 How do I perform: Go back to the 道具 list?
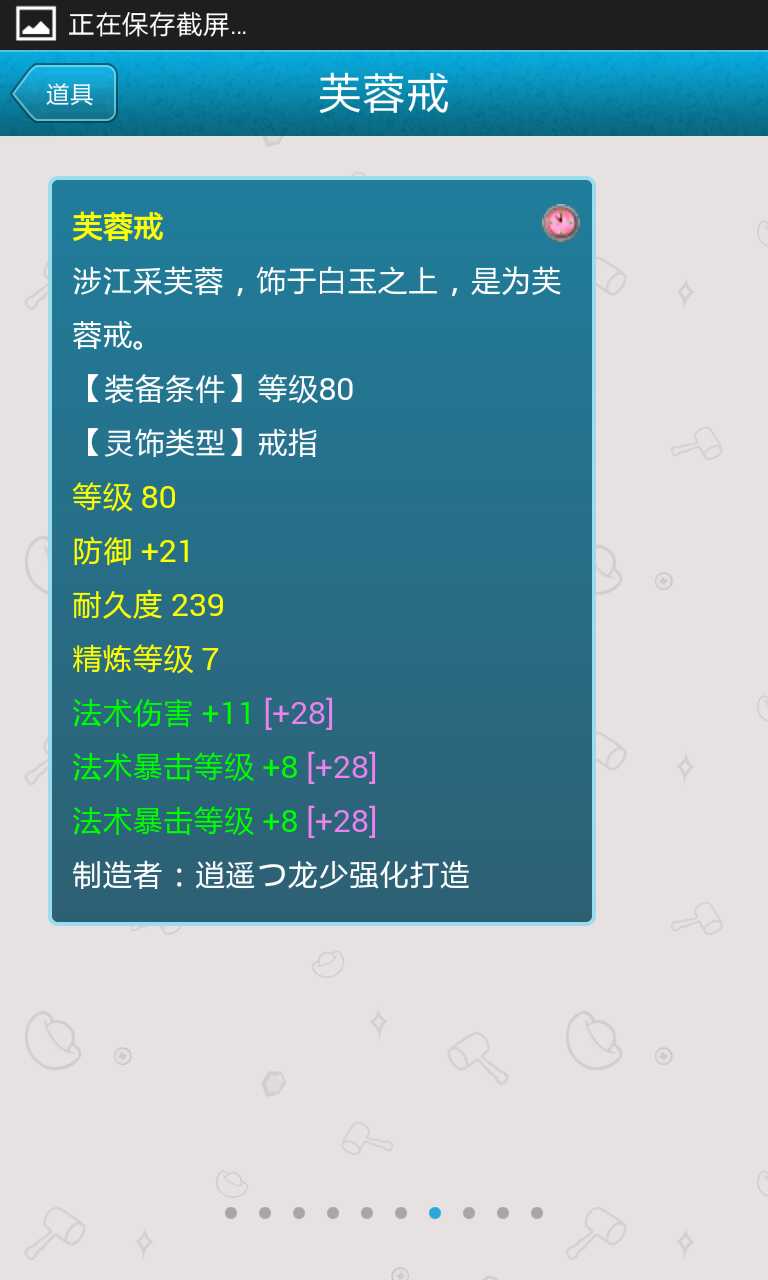66,94
